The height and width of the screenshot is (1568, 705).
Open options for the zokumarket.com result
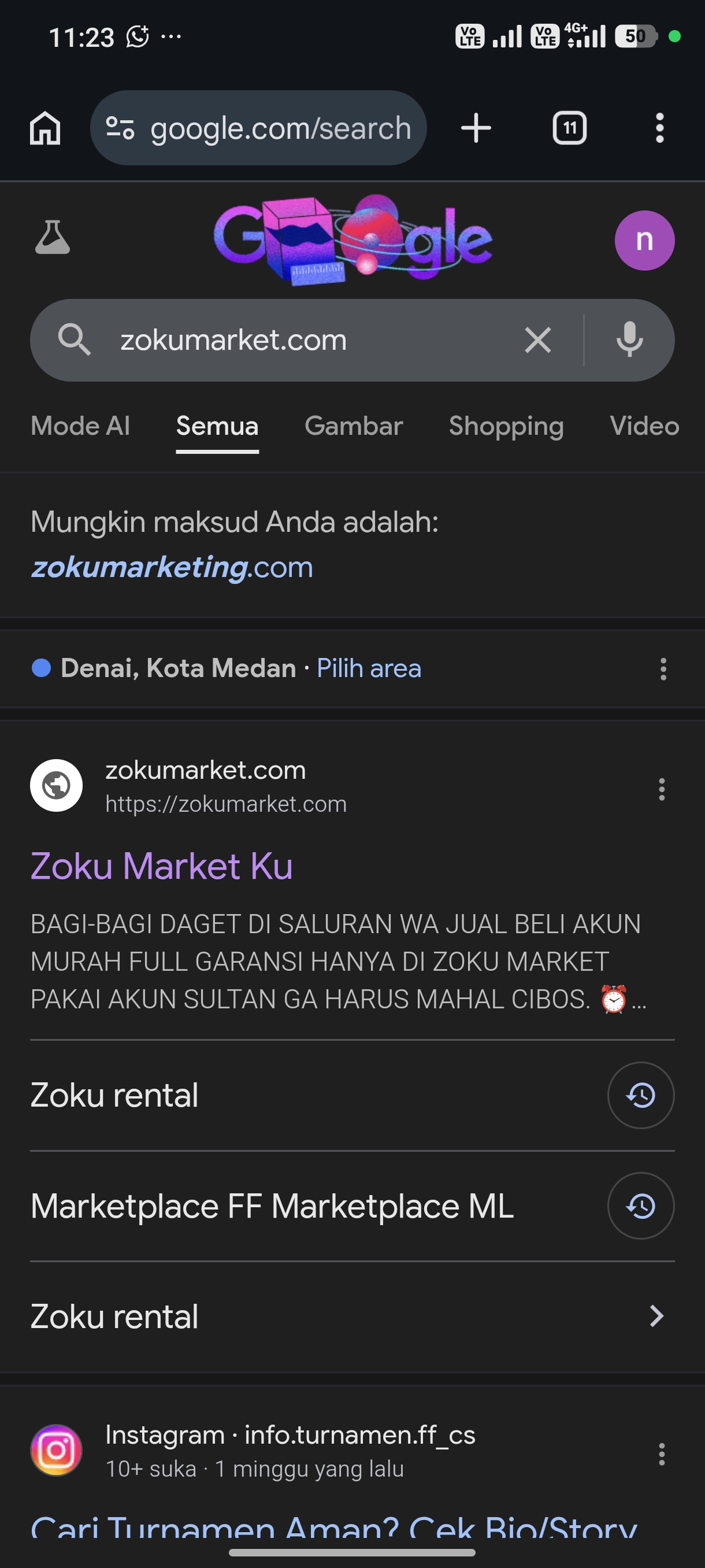(x=661, y=789)
